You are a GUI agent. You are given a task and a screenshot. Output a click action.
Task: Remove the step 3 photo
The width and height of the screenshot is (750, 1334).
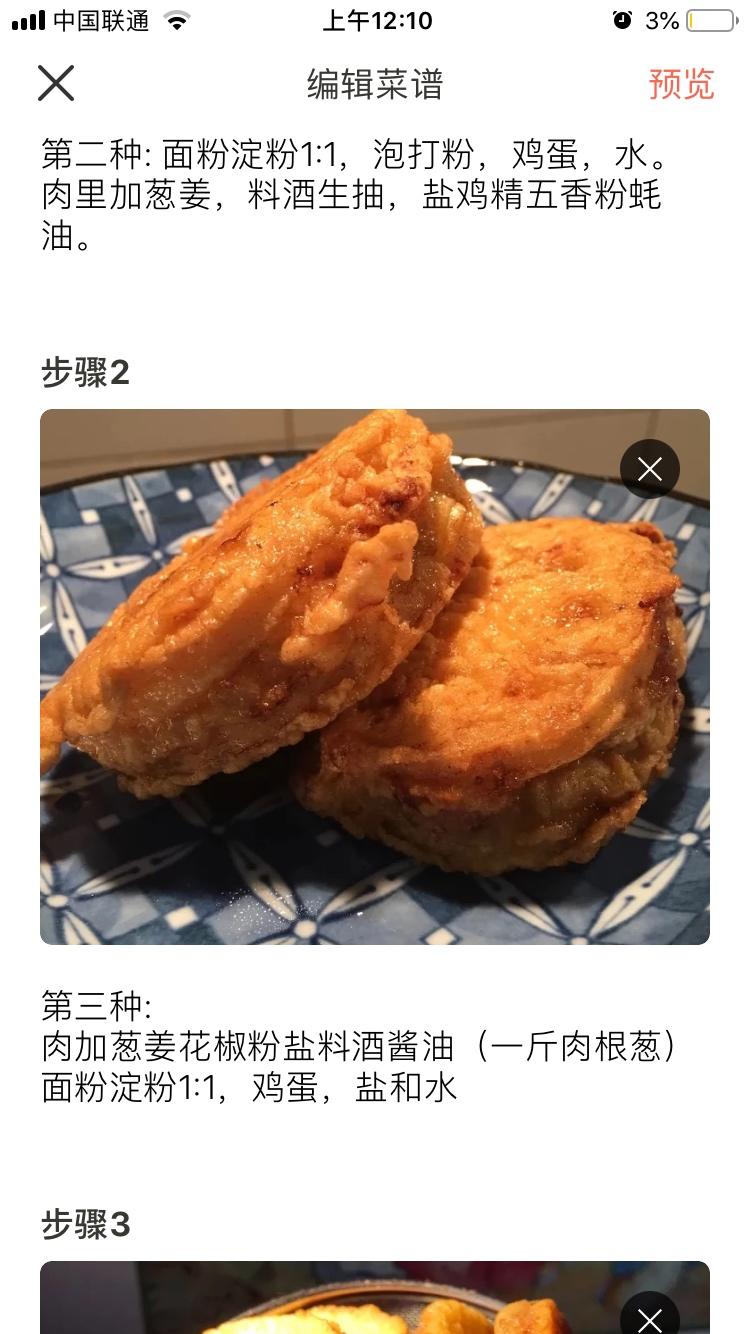(650, 1318)
